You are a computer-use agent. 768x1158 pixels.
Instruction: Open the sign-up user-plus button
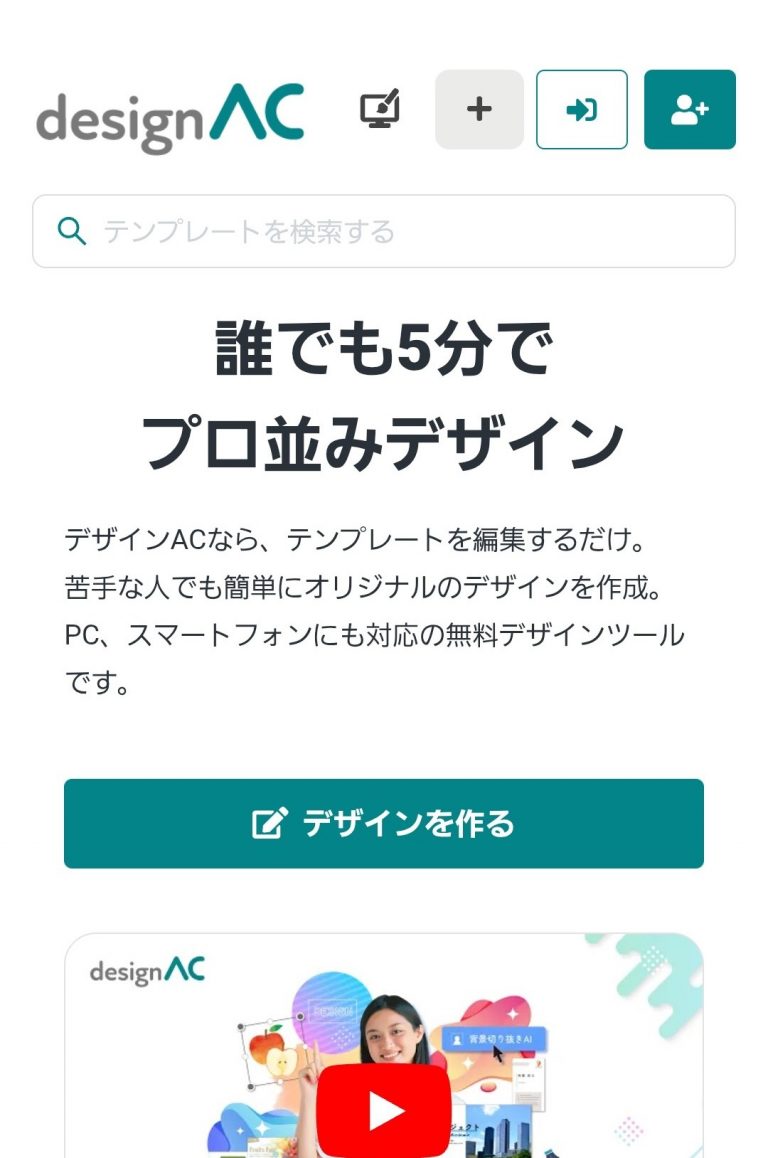pyautogui.click(x=689, y=109)
